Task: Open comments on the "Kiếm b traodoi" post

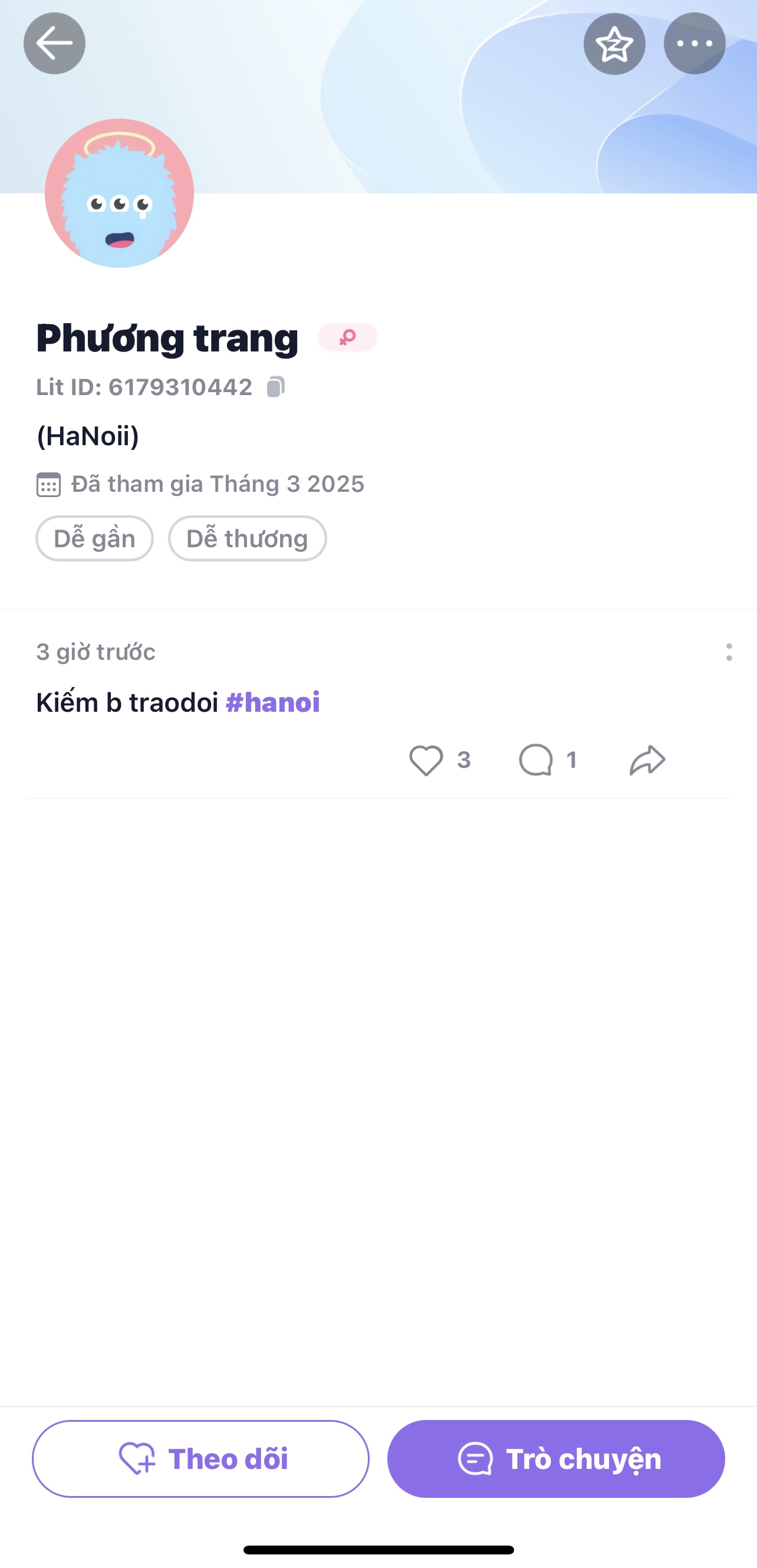Action: 535,760
